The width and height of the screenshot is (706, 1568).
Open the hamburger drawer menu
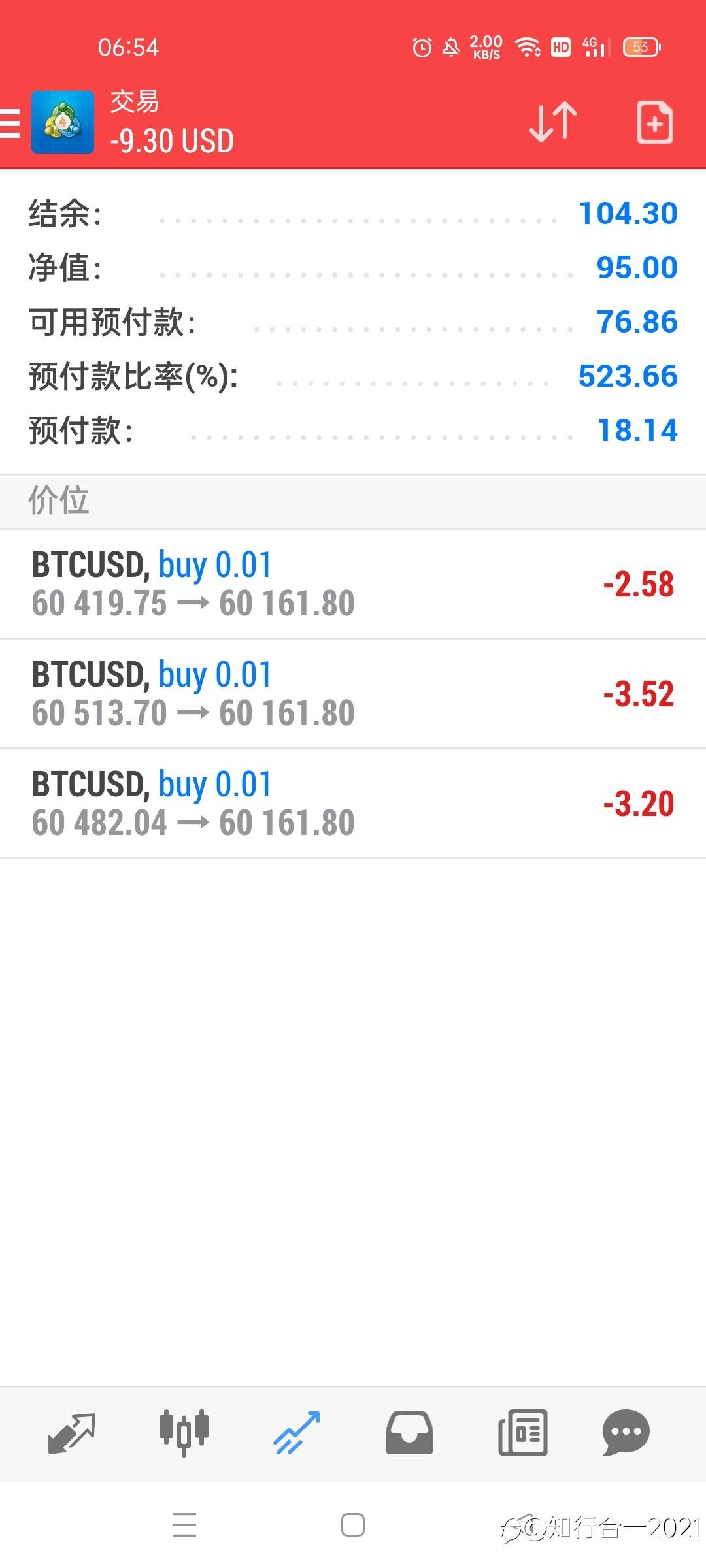coord(10,123)
